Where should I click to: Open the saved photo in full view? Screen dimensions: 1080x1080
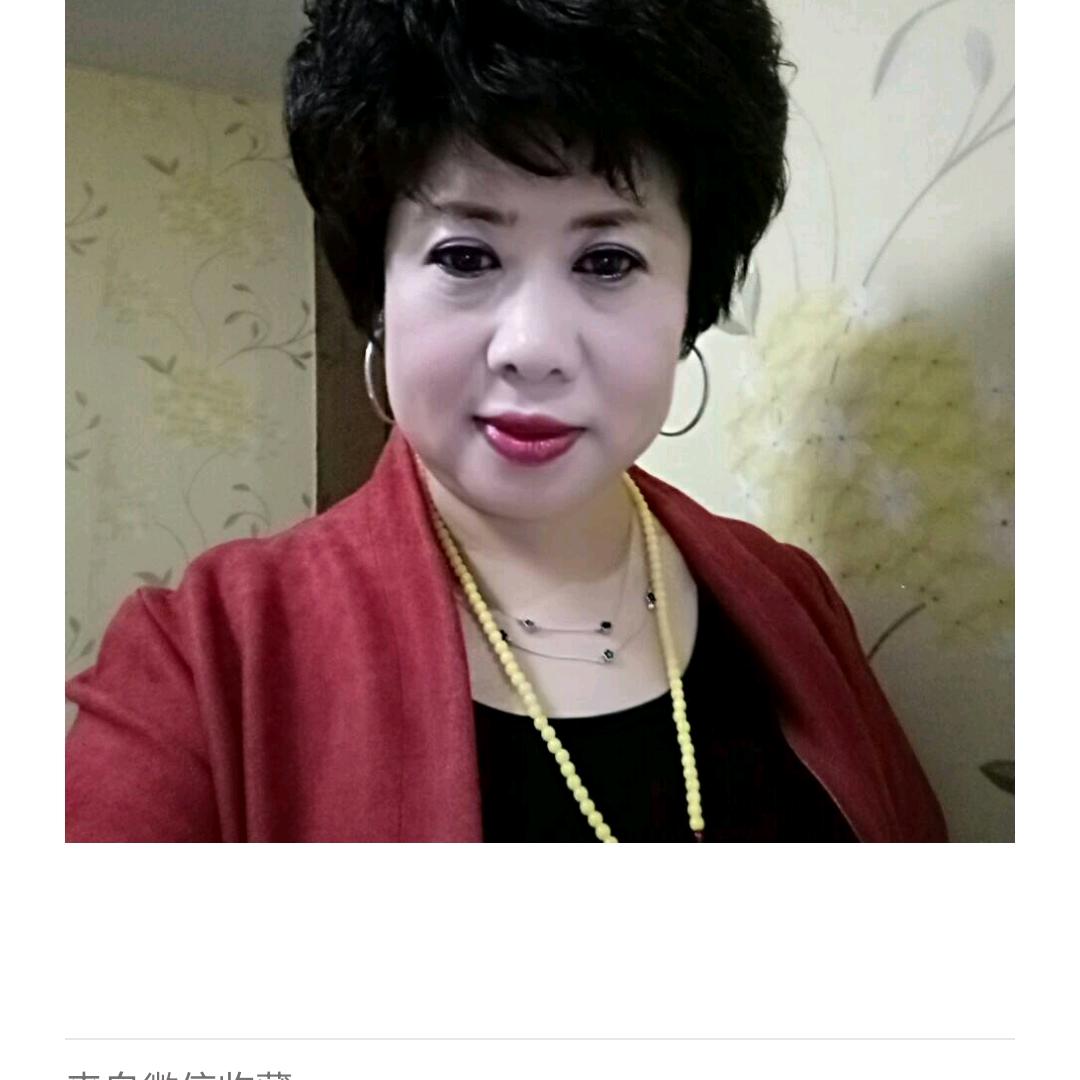540,420
